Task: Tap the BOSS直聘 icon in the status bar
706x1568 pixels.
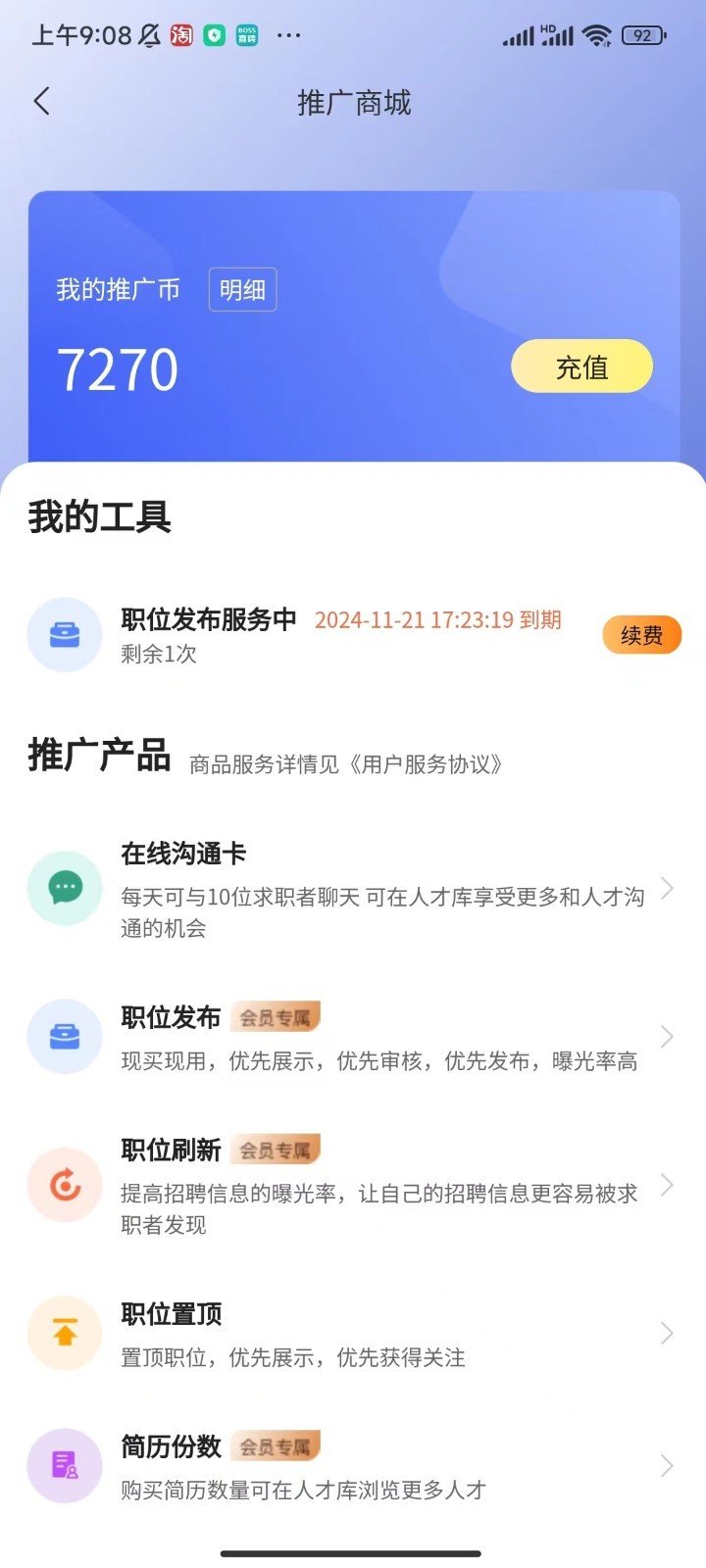Action: coord(245,34)
